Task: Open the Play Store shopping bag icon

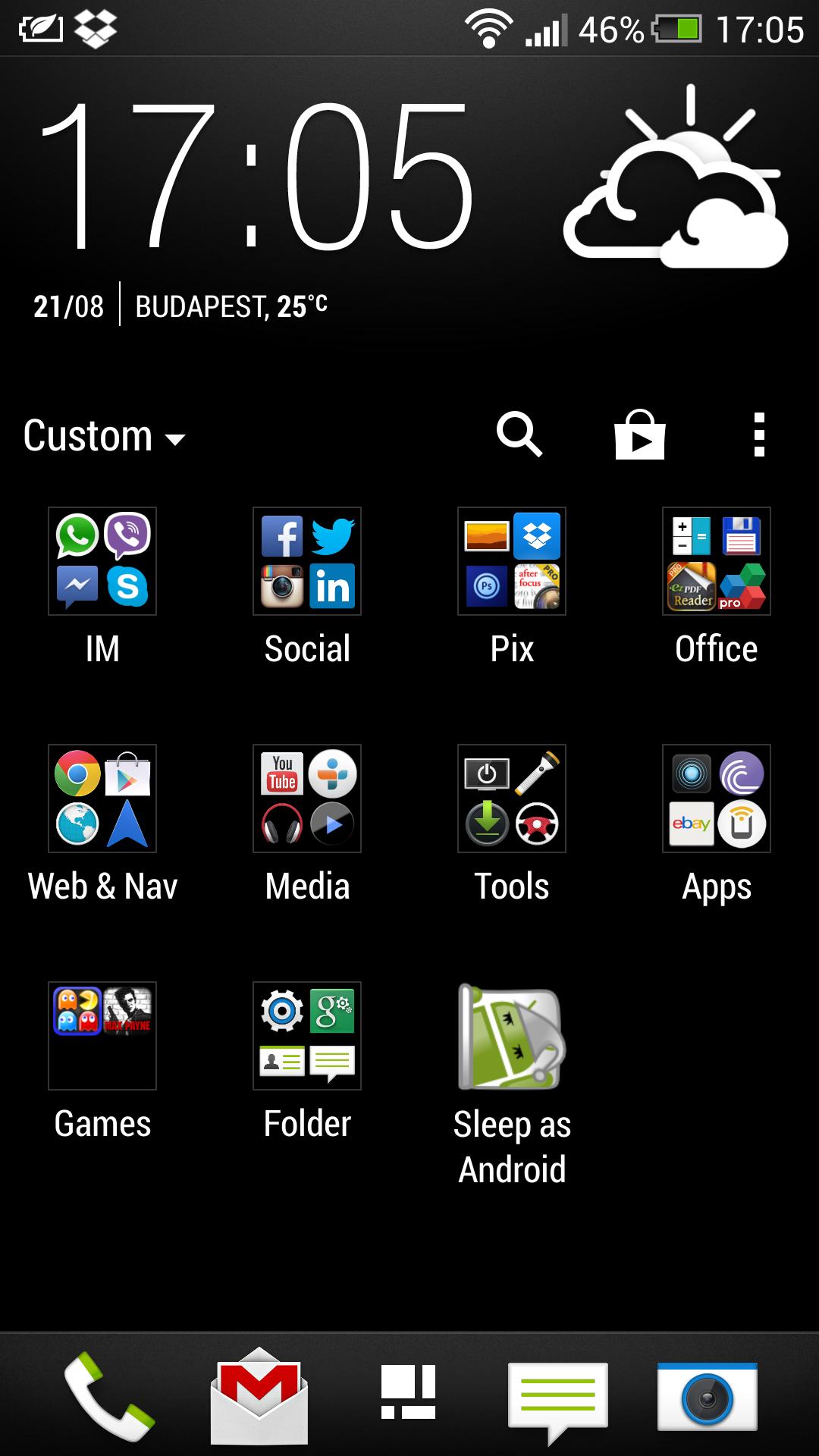Action: point(639,435)
